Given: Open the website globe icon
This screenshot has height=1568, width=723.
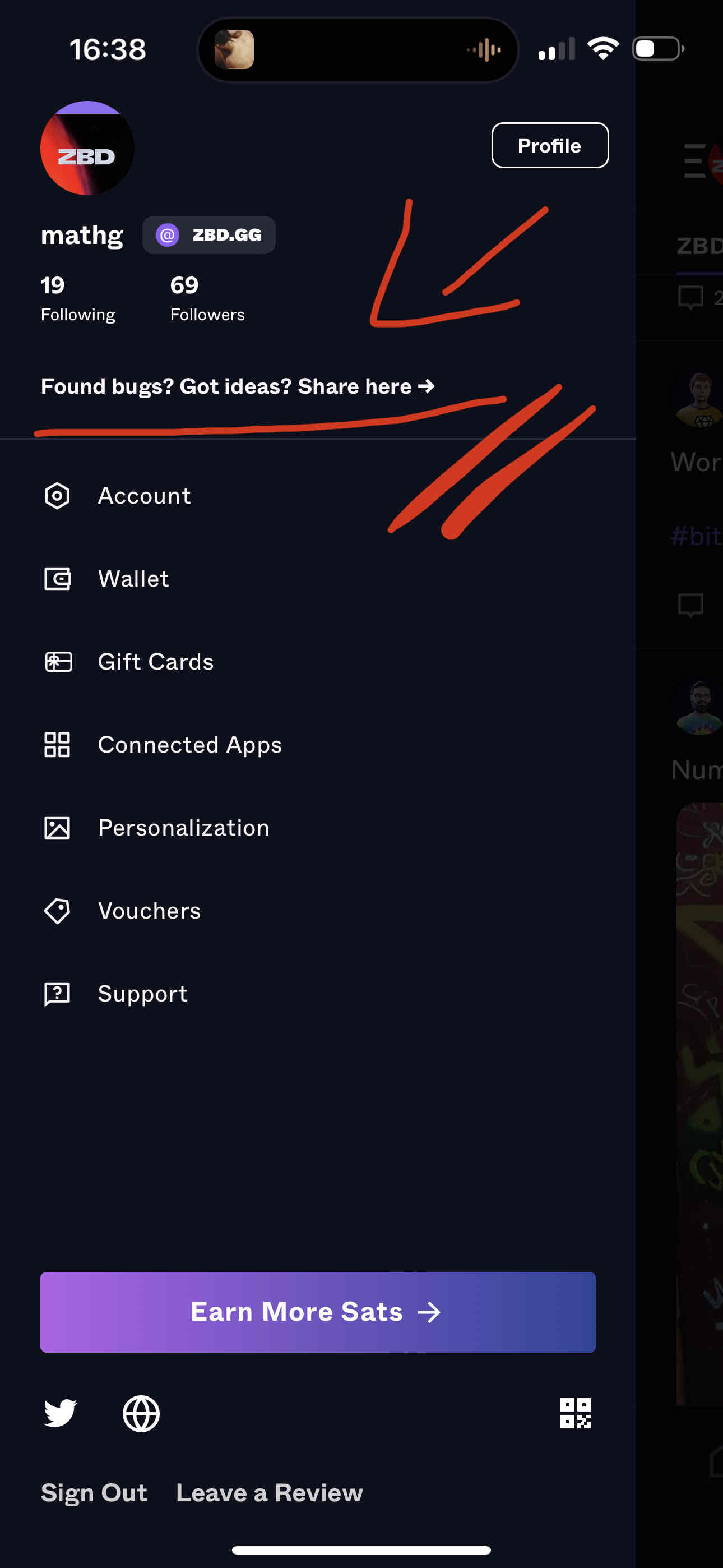Looking at the screenshot, I should (x=141, y=1413).
